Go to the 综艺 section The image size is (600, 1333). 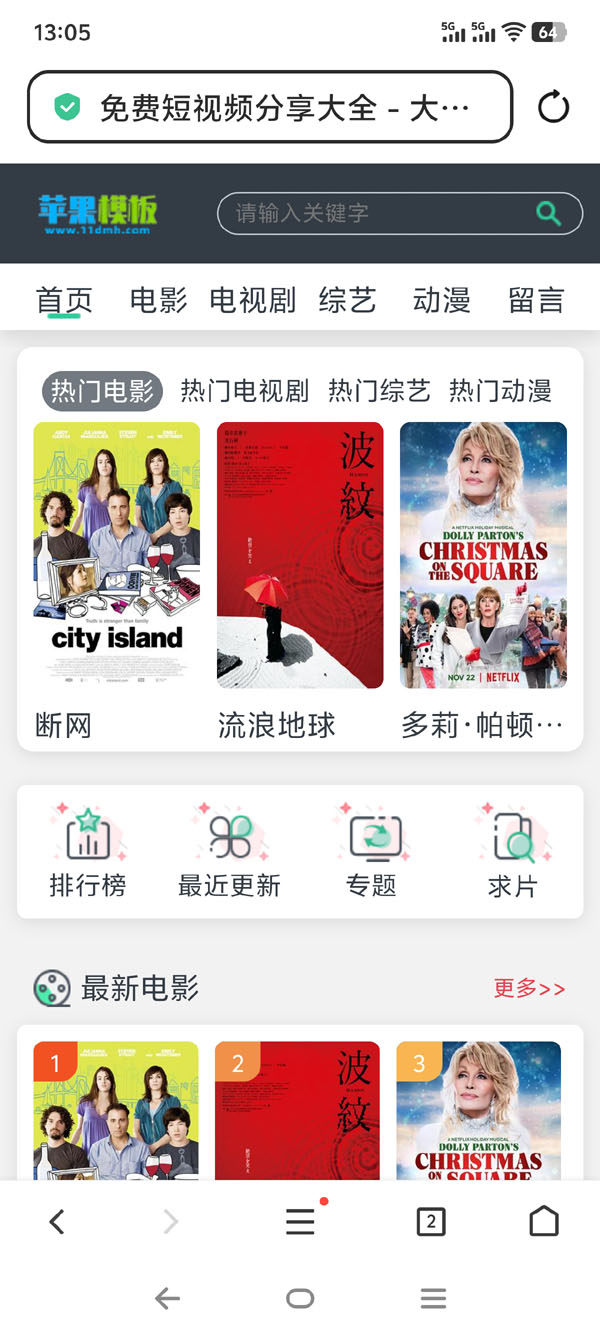pos(347,300)
